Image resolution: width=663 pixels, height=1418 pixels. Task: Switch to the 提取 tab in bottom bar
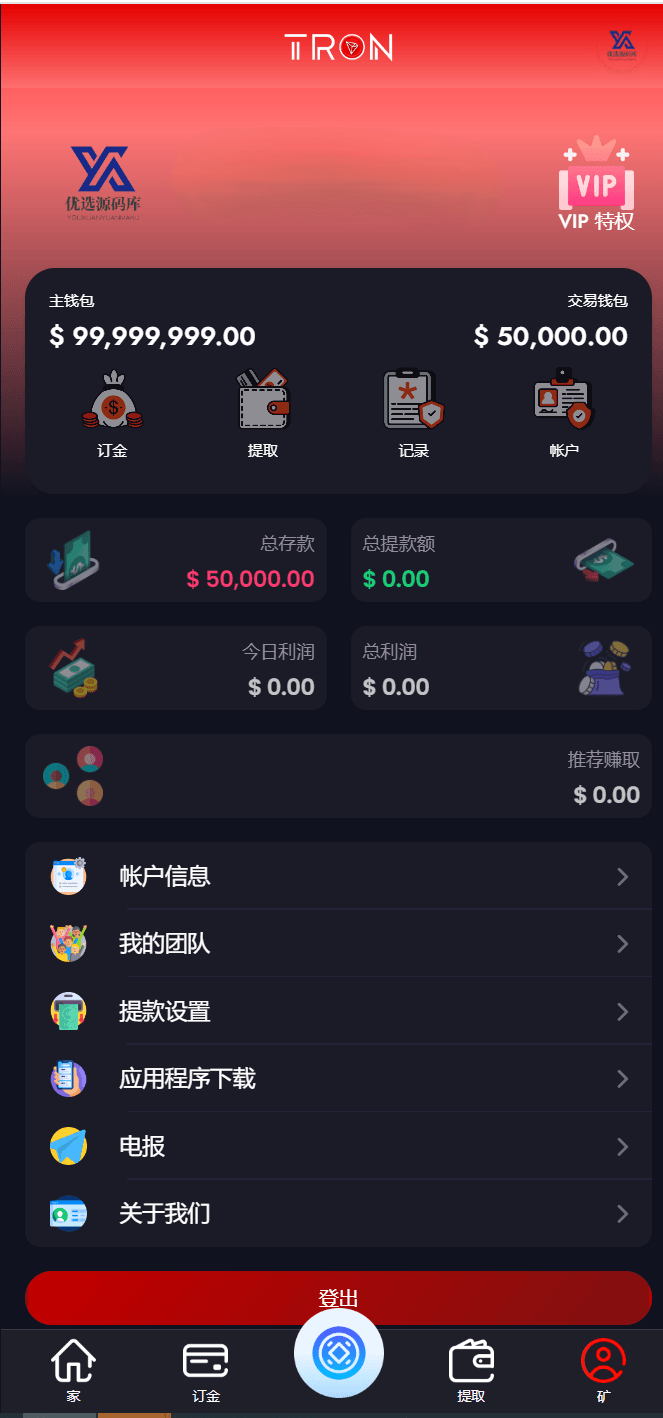471,1371
